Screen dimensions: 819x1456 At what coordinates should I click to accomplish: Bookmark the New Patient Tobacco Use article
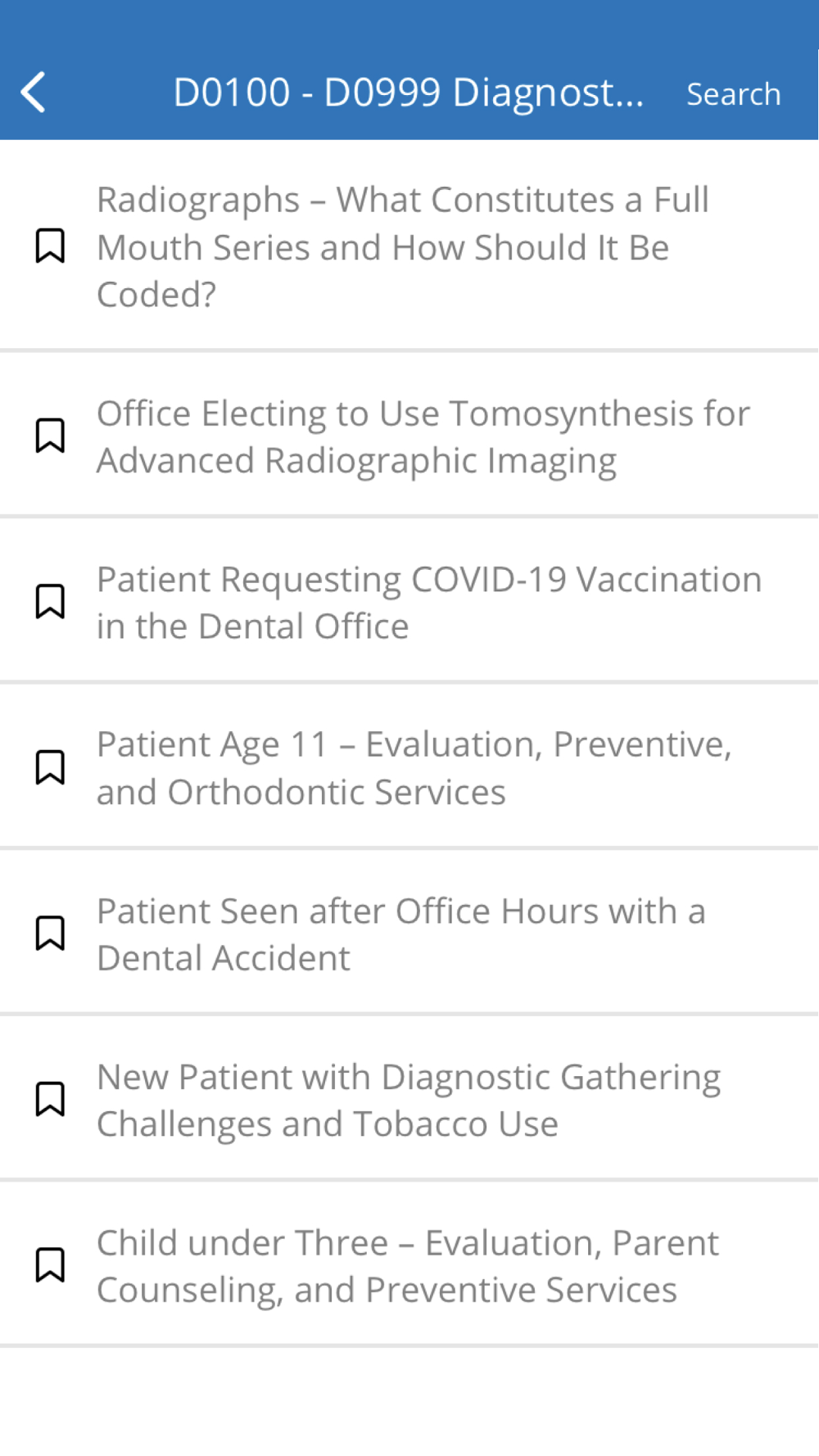[50, 1099]
